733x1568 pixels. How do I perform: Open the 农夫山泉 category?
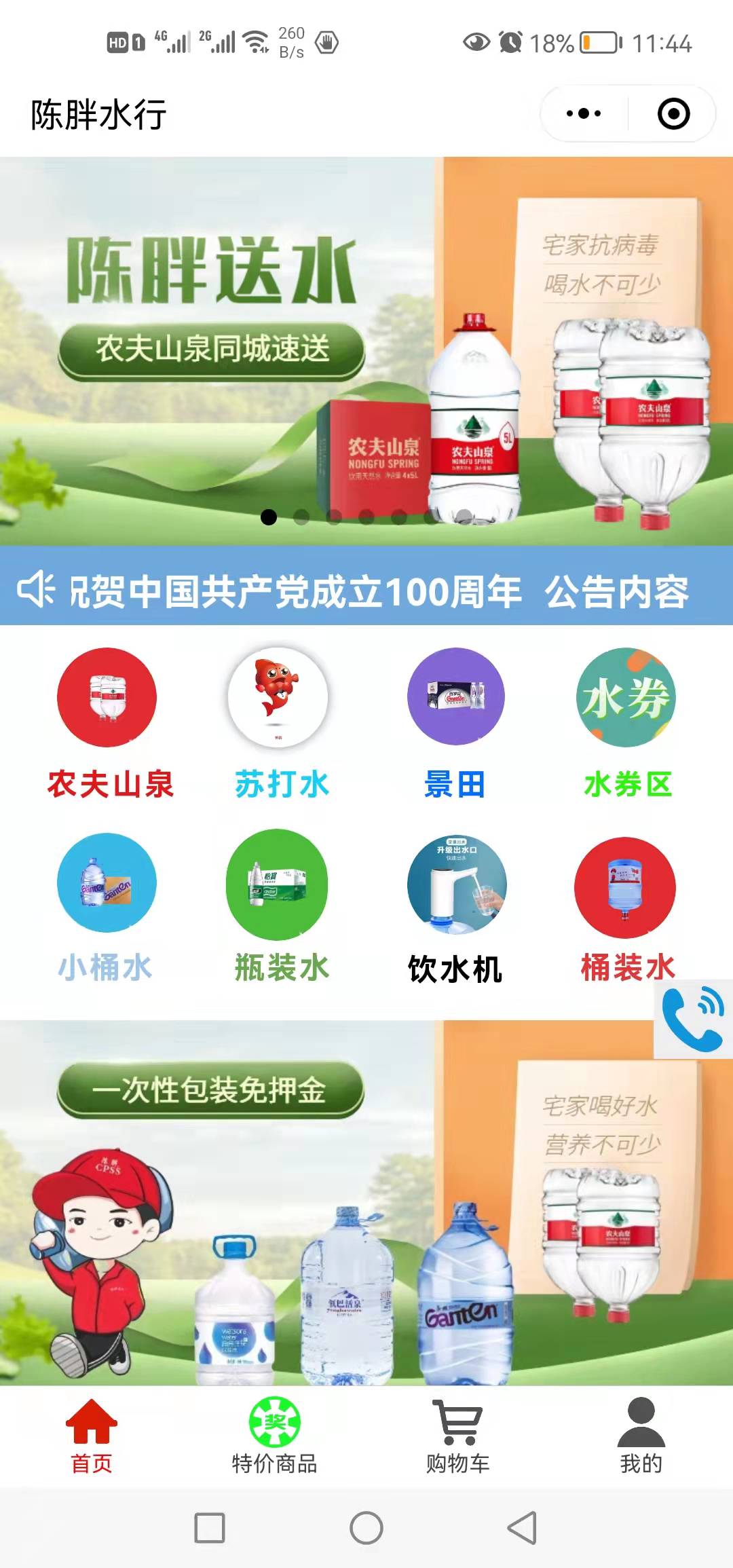(x=108, y=722)
